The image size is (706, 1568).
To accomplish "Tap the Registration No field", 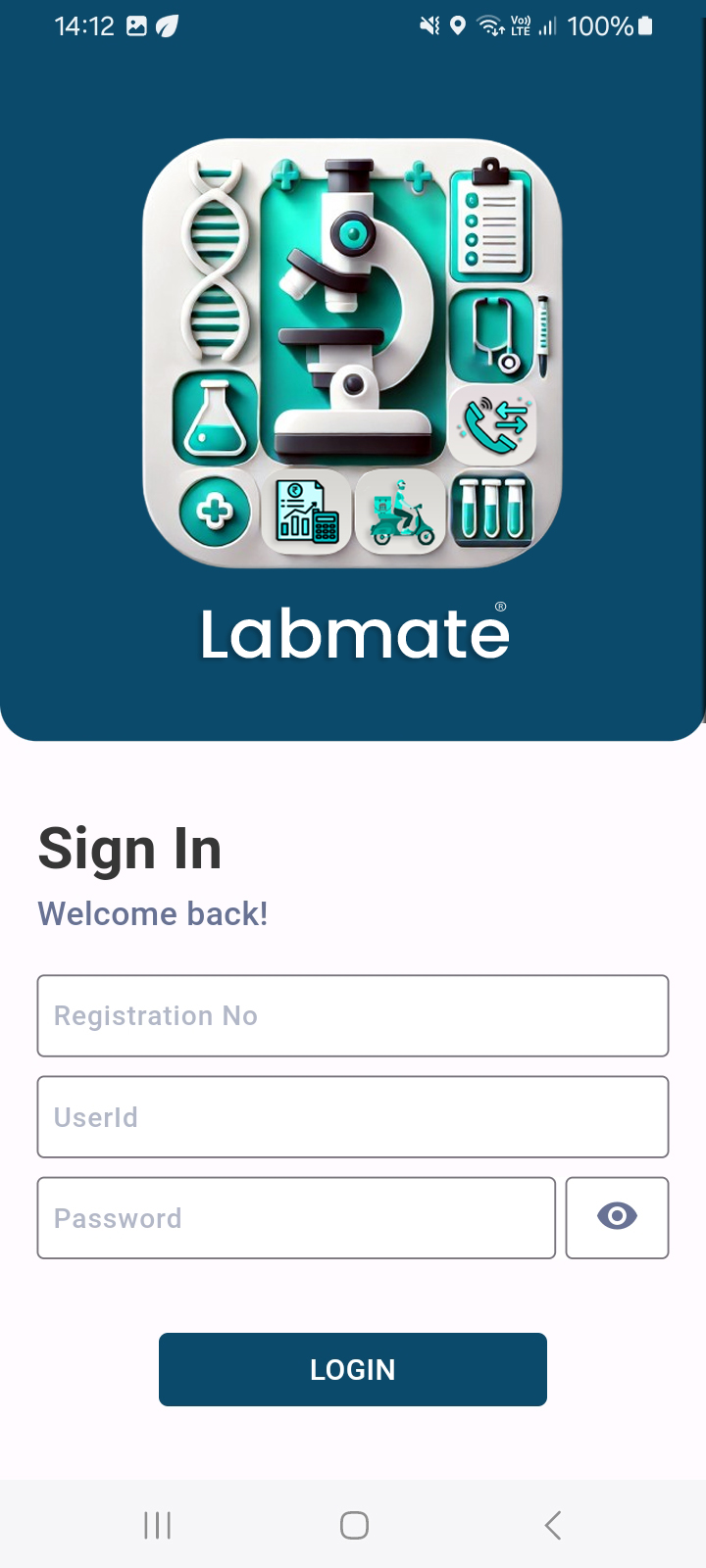I will [353, 1015].
